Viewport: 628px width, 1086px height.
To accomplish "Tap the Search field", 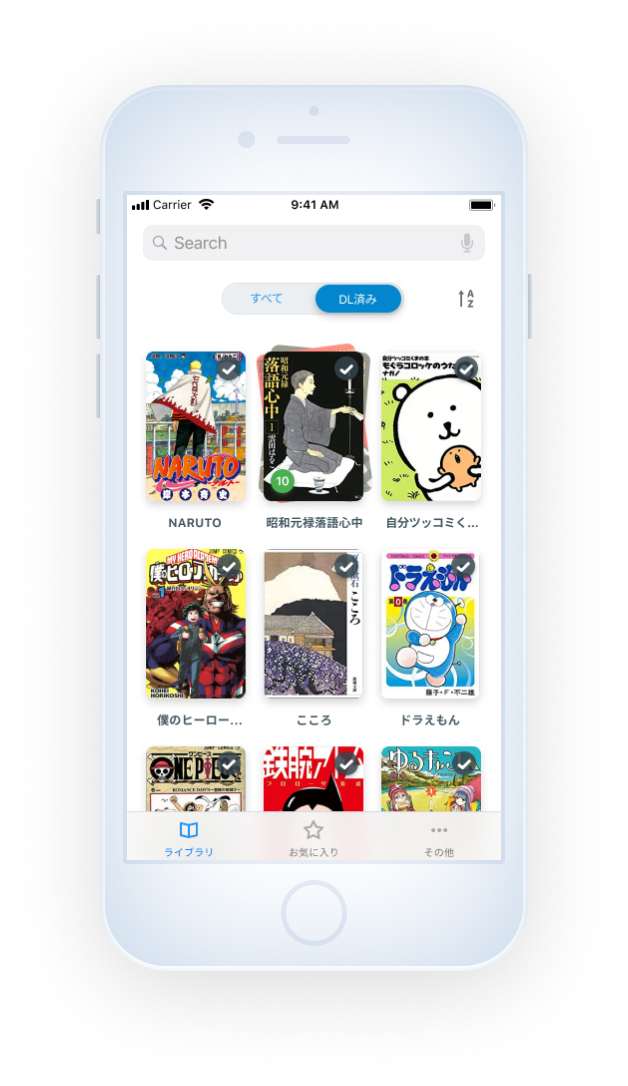I will point(300,243).
